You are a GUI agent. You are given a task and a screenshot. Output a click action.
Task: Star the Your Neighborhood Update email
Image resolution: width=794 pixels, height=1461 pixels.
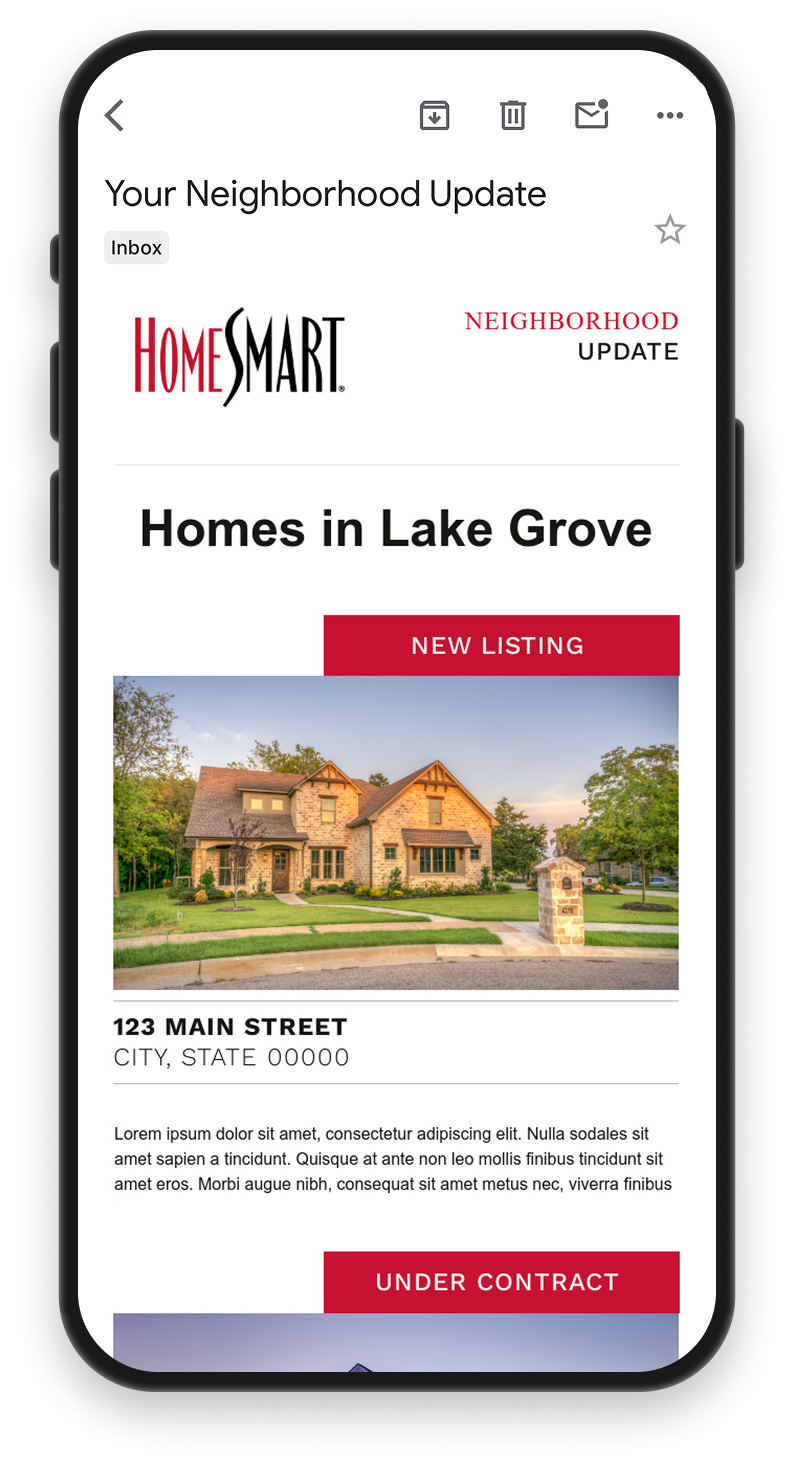click(x=669, y=230)
